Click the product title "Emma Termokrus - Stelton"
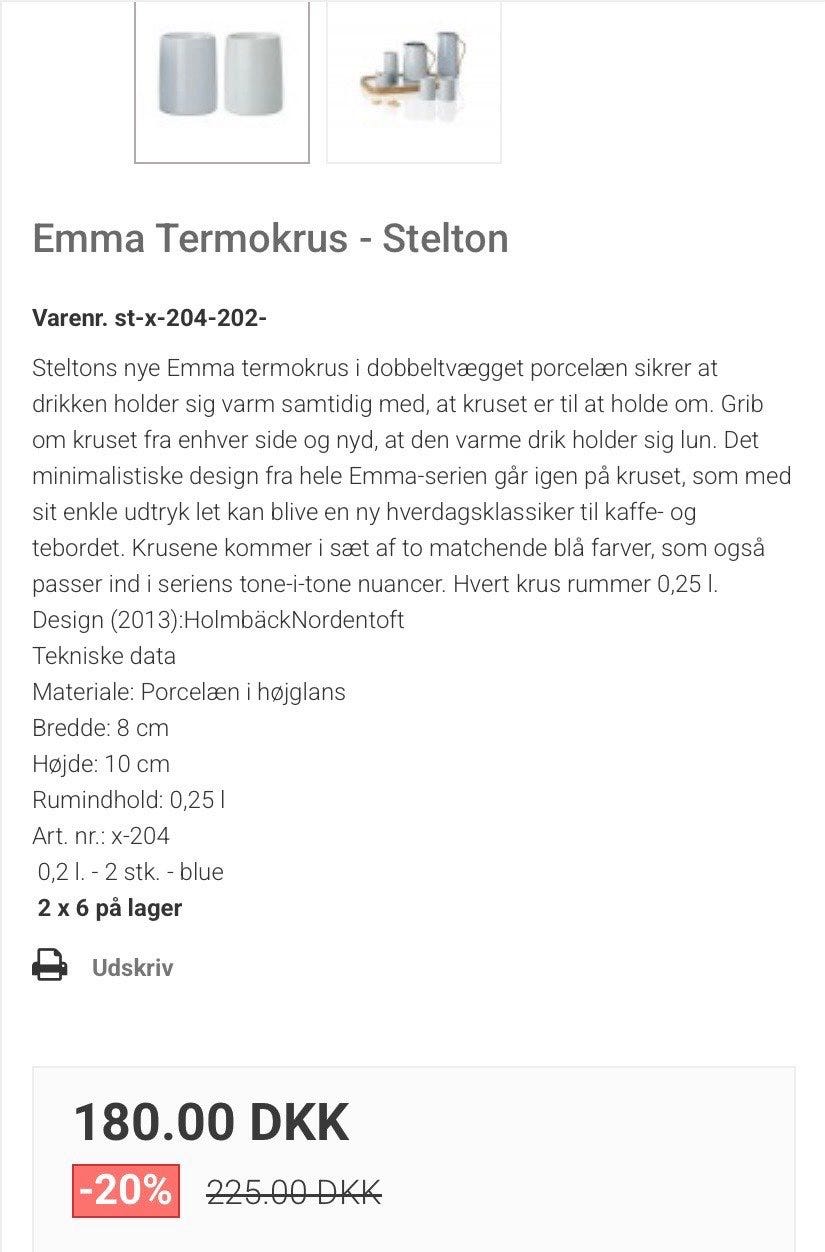Image resolution: width=825 pixels, height=1252 pixels. coord(271,240)
